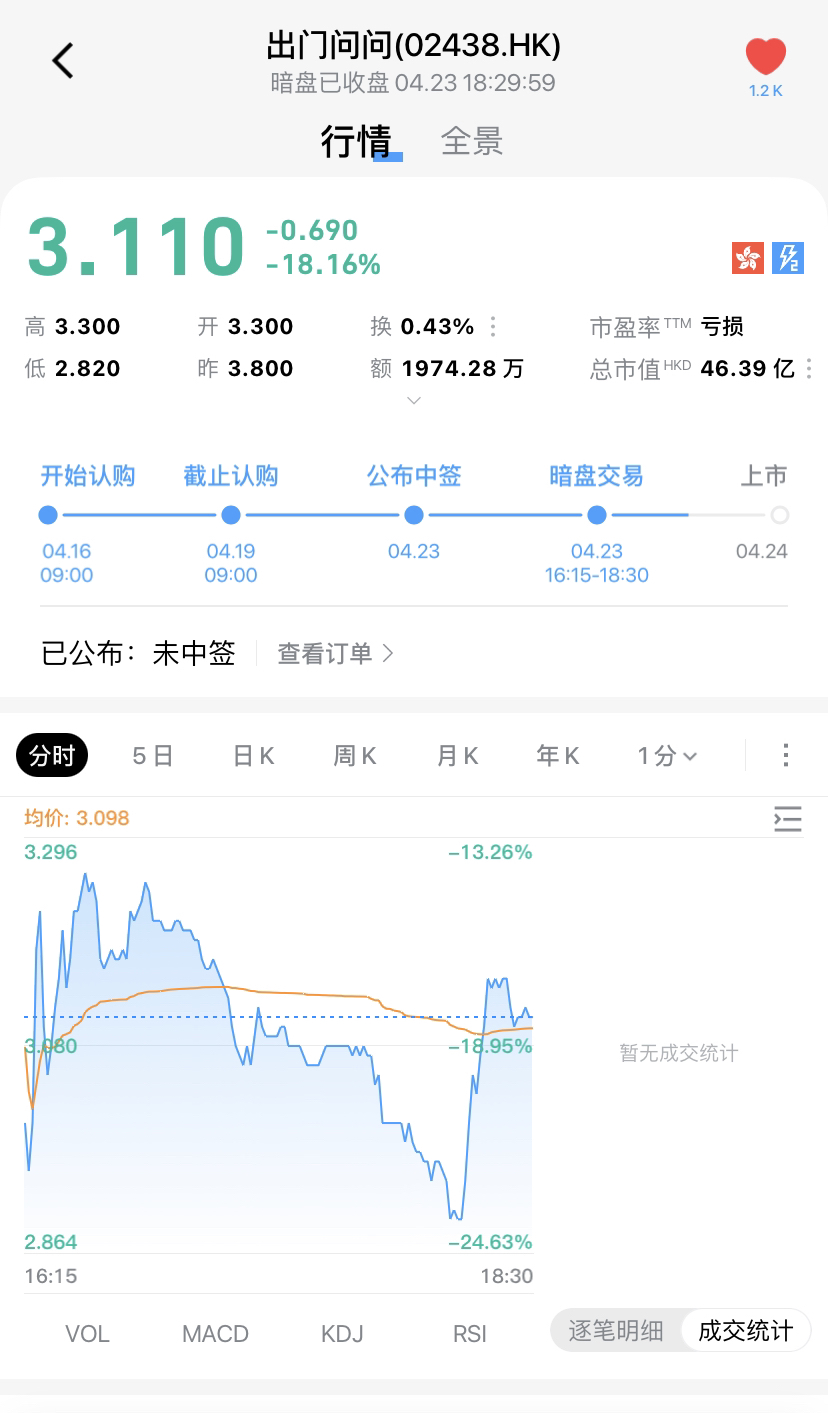Switch chart to 日K

(254, 756)
